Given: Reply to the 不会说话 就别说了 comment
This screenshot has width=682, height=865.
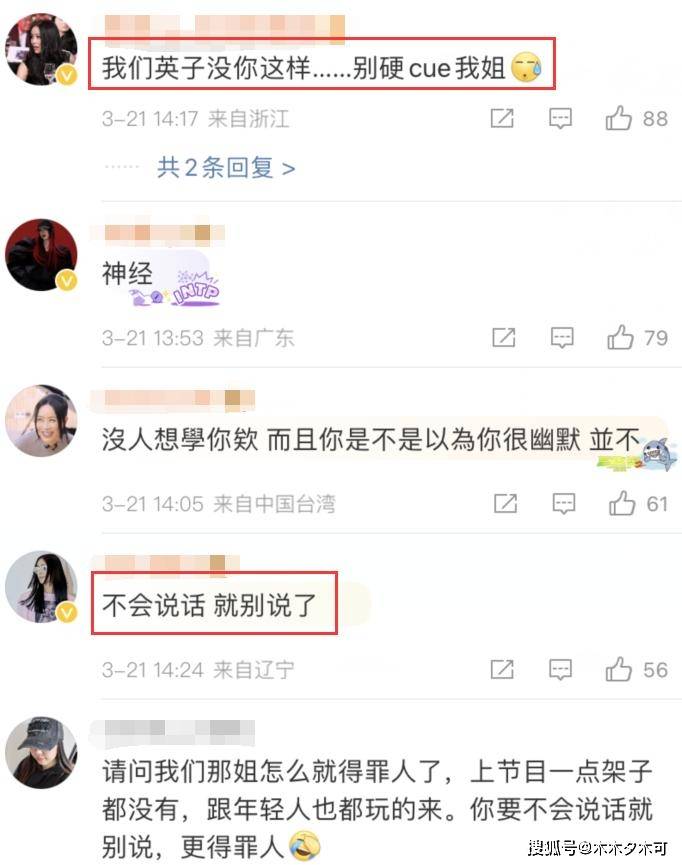Looking at the screenshot, I should point(562,669).
